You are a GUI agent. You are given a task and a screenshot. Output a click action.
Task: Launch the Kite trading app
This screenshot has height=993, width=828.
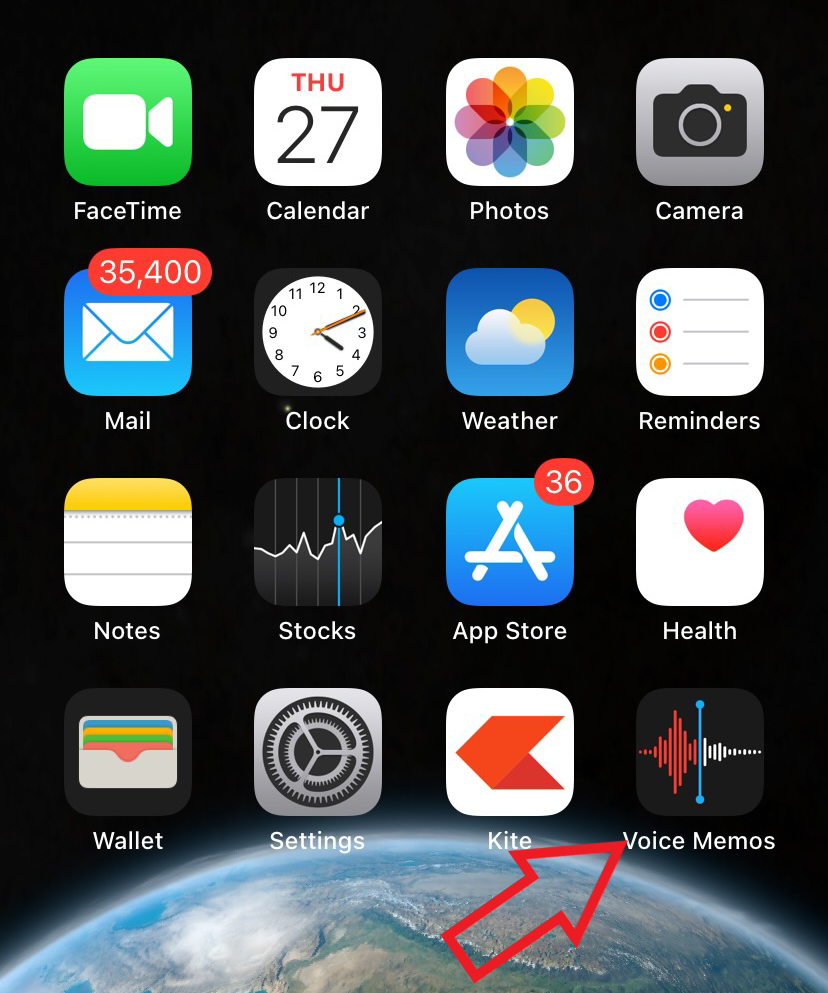tap(510, 752)
